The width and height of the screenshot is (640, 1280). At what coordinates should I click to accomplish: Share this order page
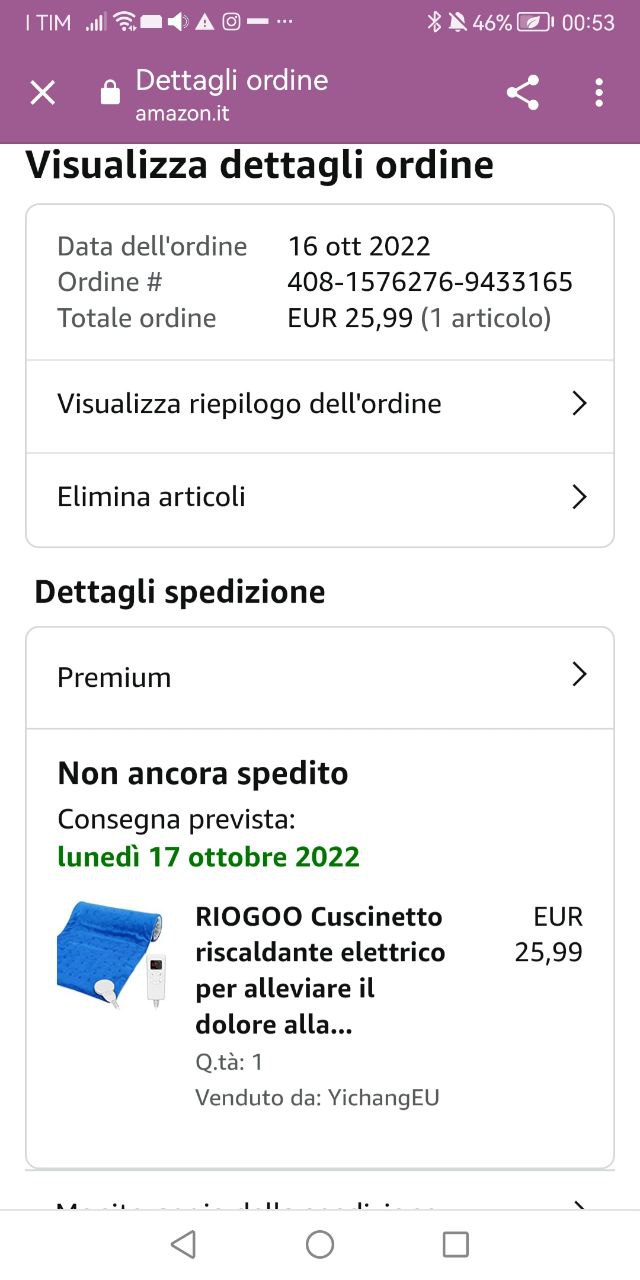click(x=523, y=93)
